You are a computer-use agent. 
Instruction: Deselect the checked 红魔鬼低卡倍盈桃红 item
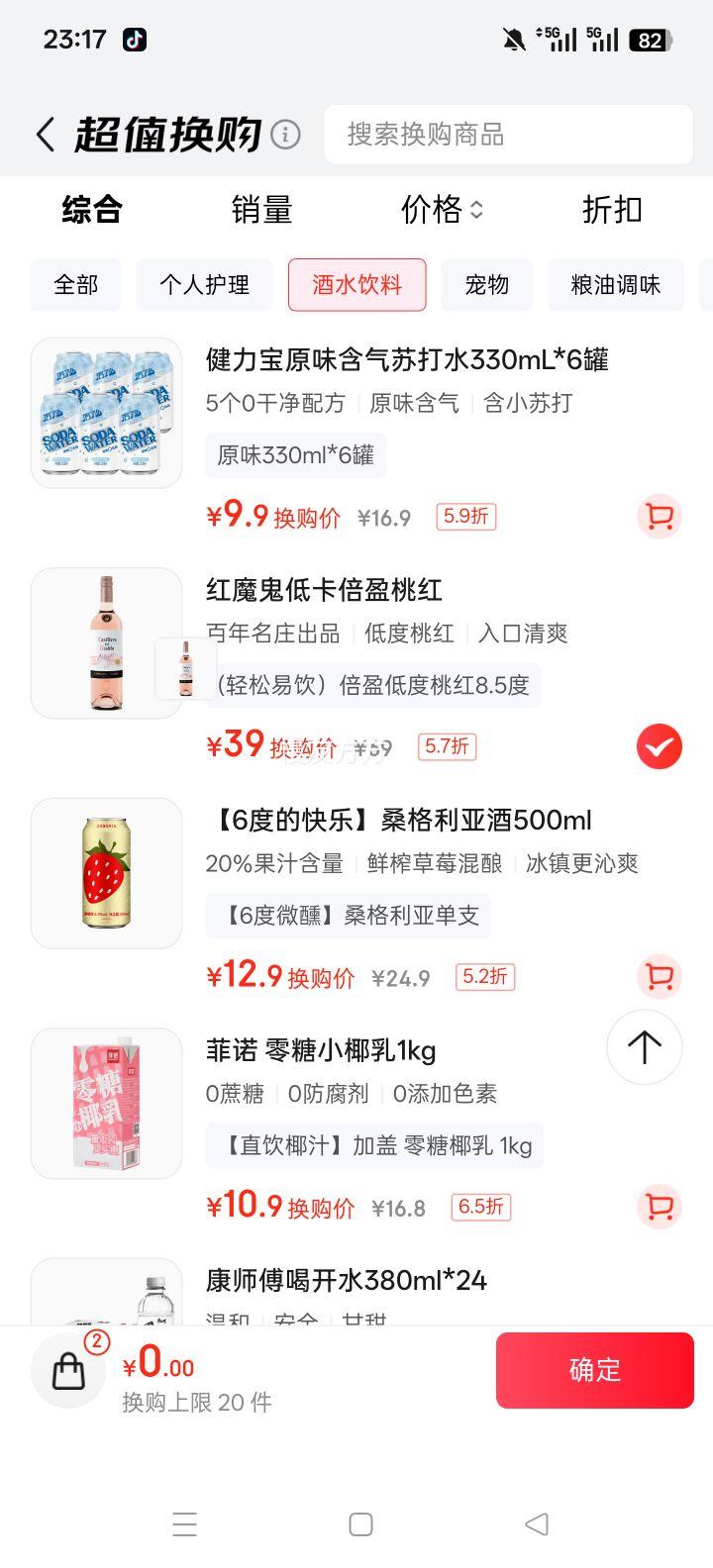658,747
